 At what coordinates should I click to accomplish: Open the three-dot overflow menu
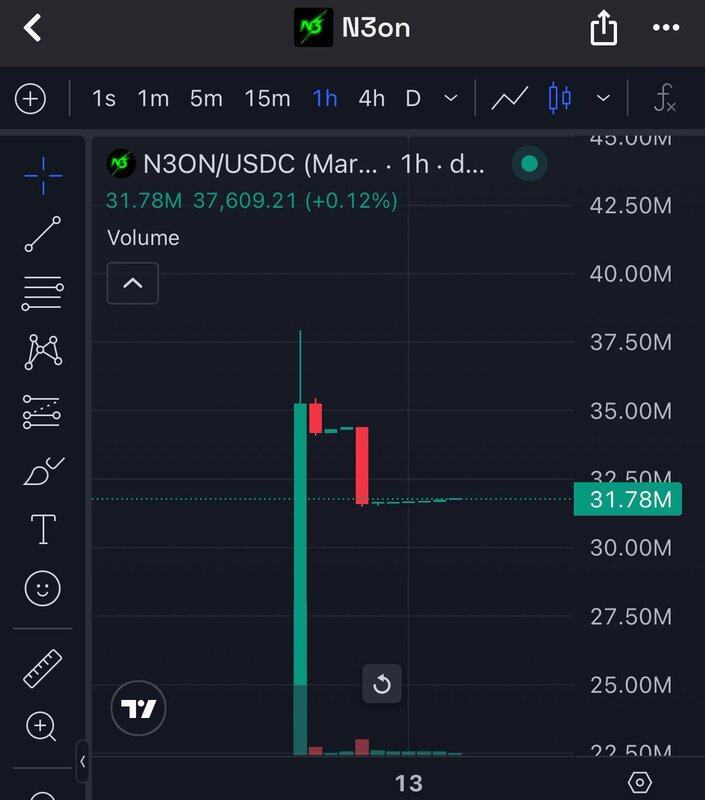pos(665,28)
